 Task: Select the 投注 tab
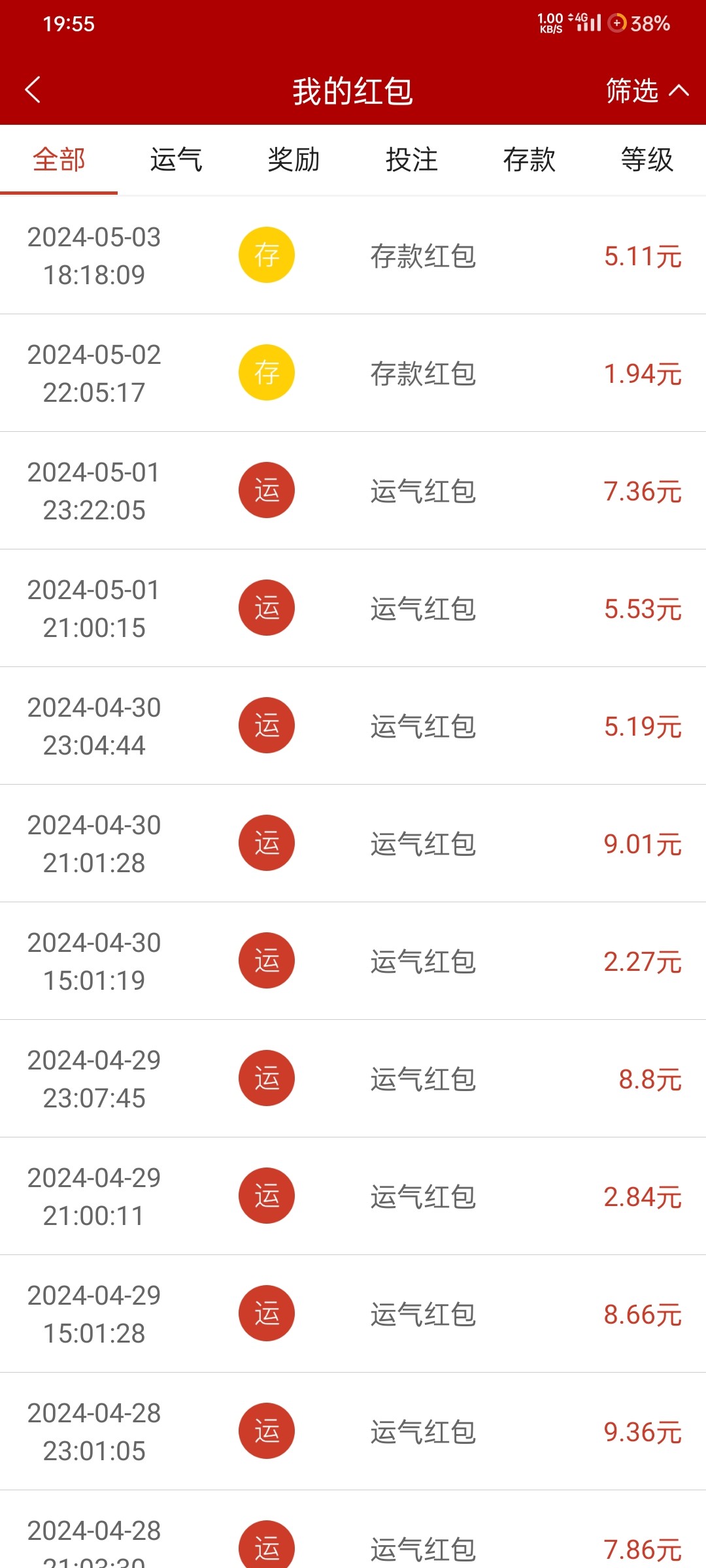pyautogui.click(x=412, y=159)
